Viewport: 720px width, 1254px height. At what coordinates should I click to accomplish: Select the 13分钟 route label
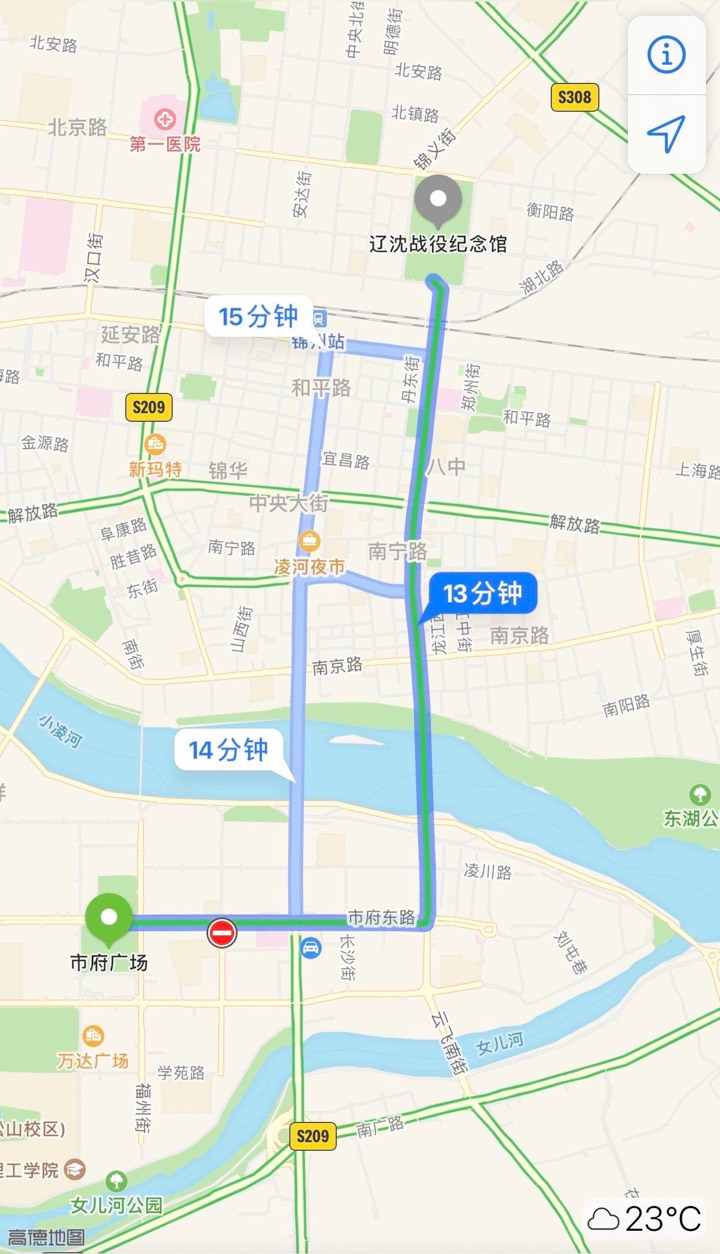coord(482,594)
